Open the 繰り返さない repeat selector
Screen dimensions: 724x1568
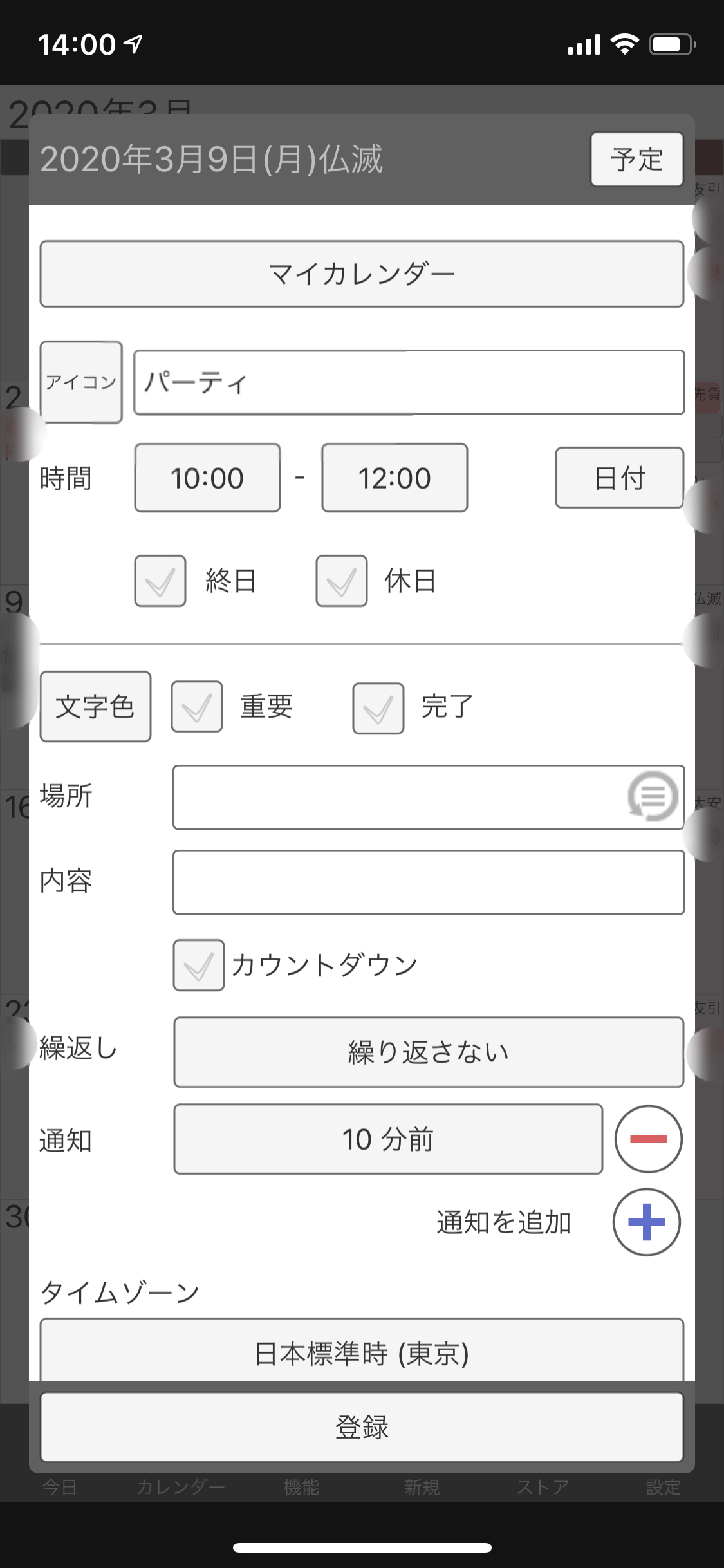click(428, 1052)
